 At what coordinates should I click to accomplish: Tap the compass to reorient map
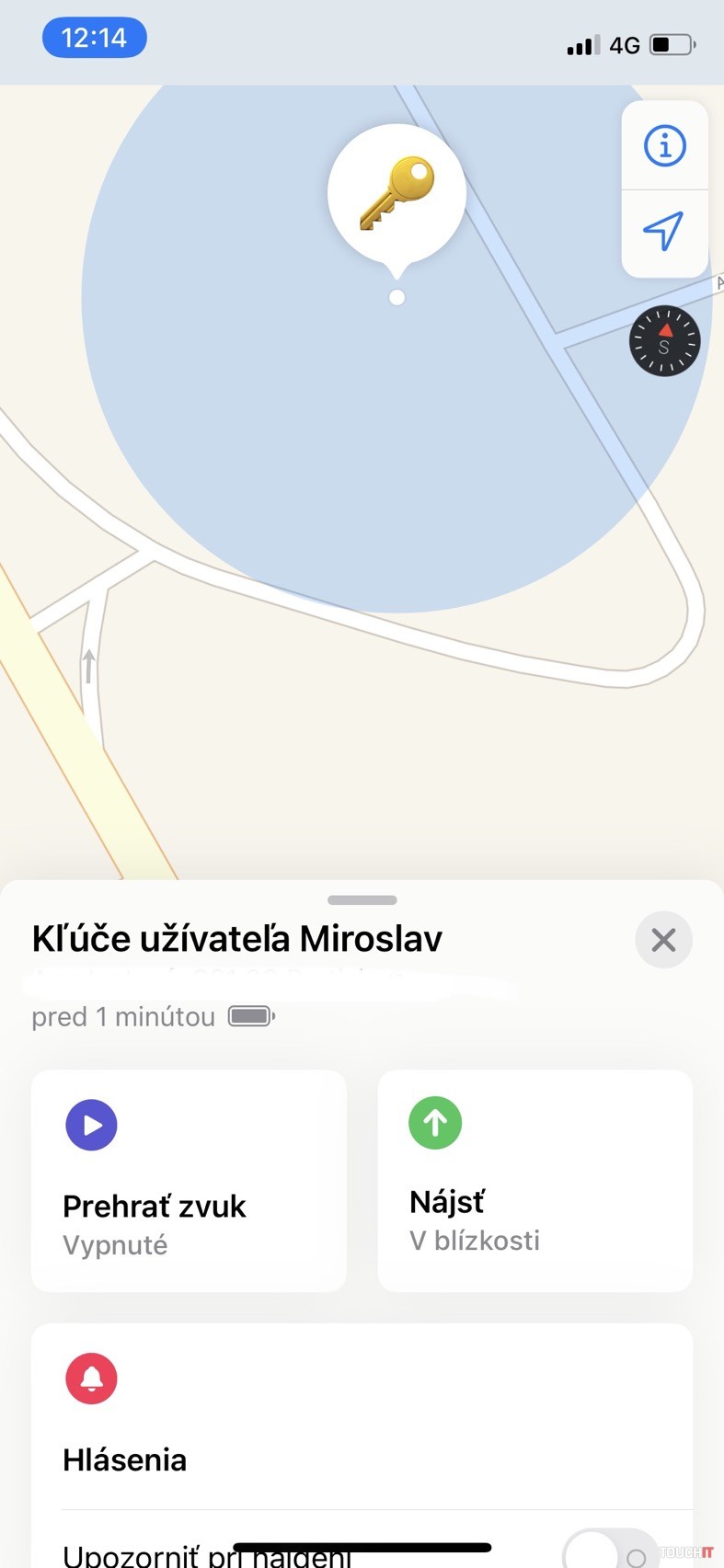(664, 341)
